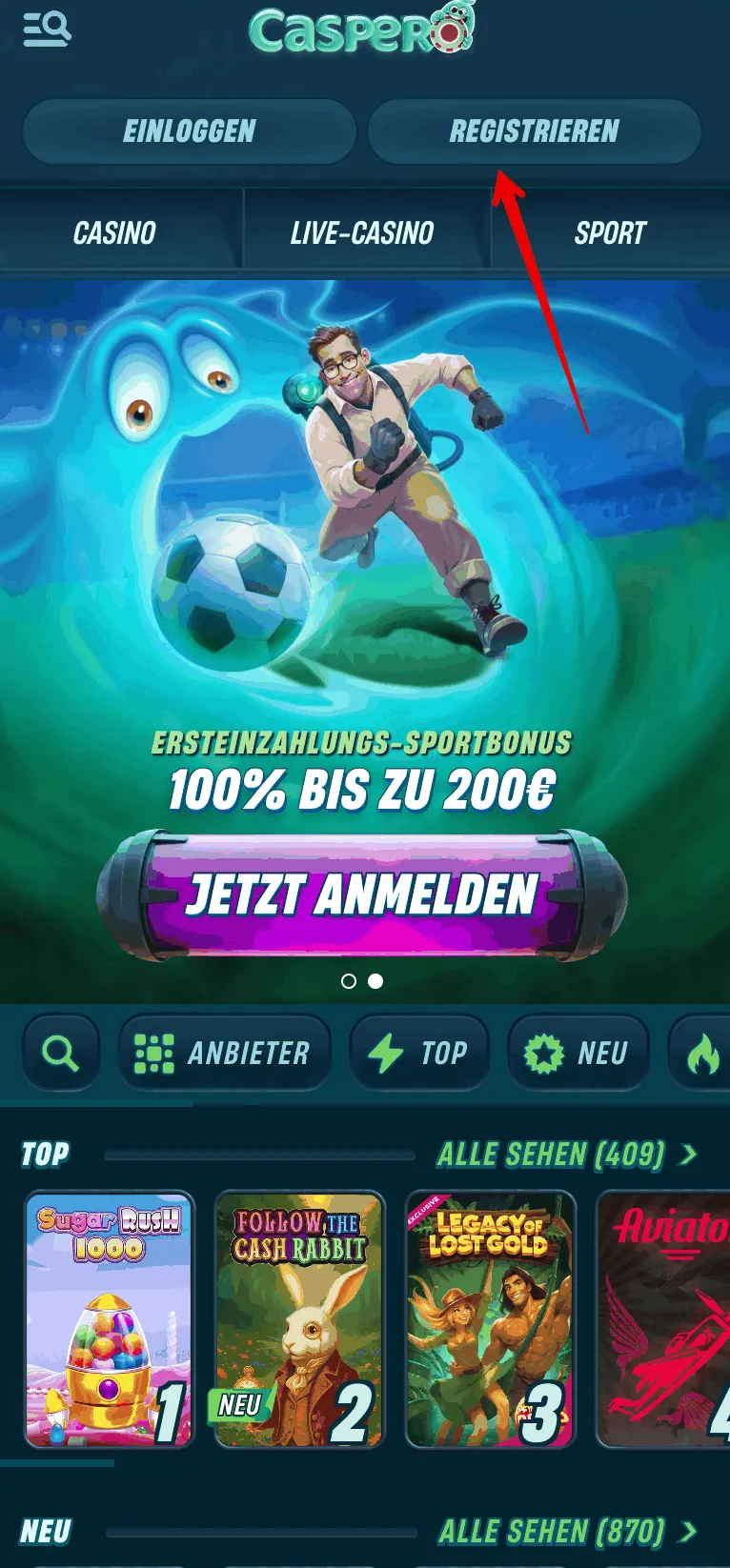Tap the Jetzt Anmelden banner button

(362, 895)
